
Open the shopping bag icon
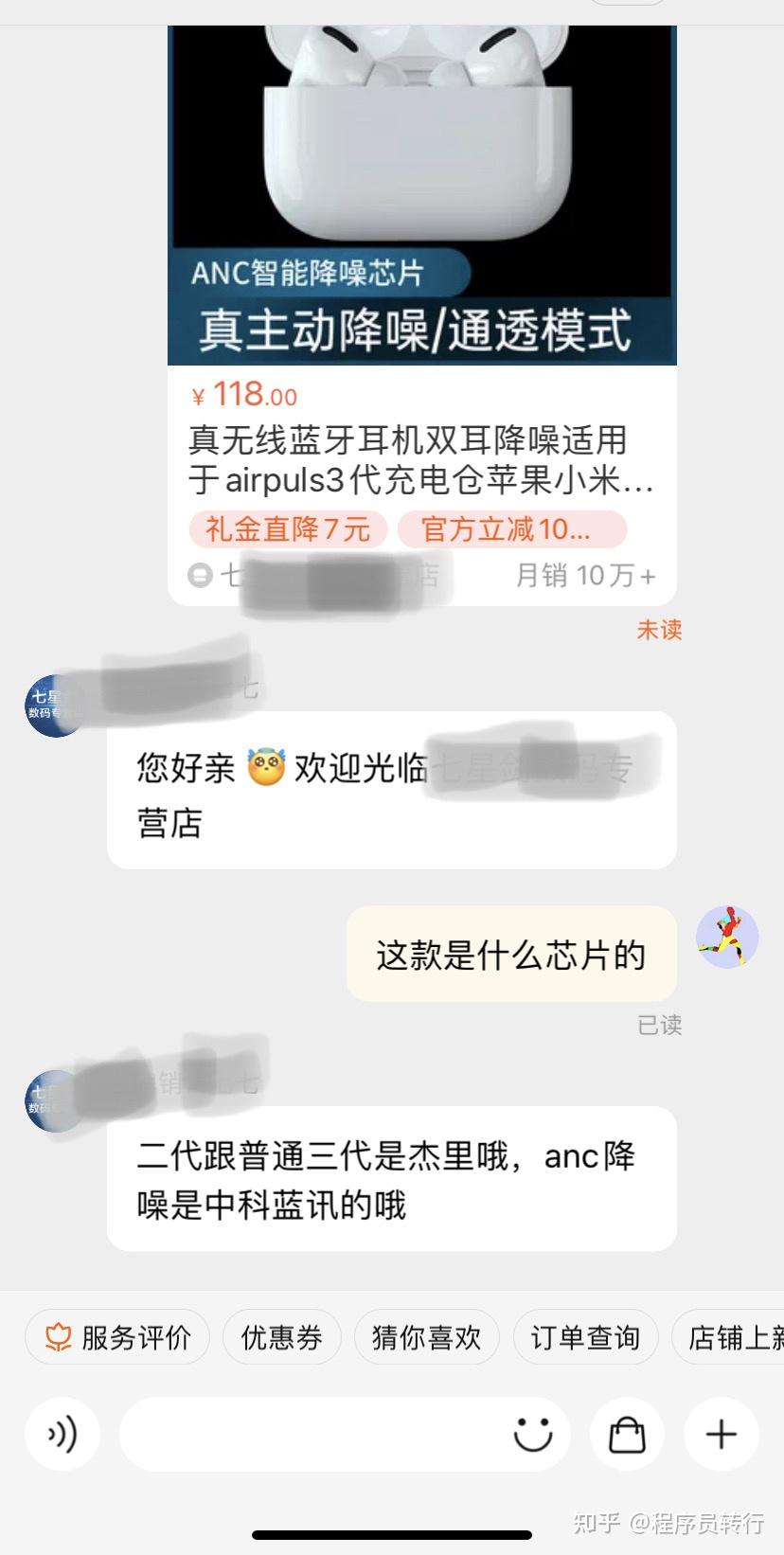pyautogui.click(x=627, y=1435)
